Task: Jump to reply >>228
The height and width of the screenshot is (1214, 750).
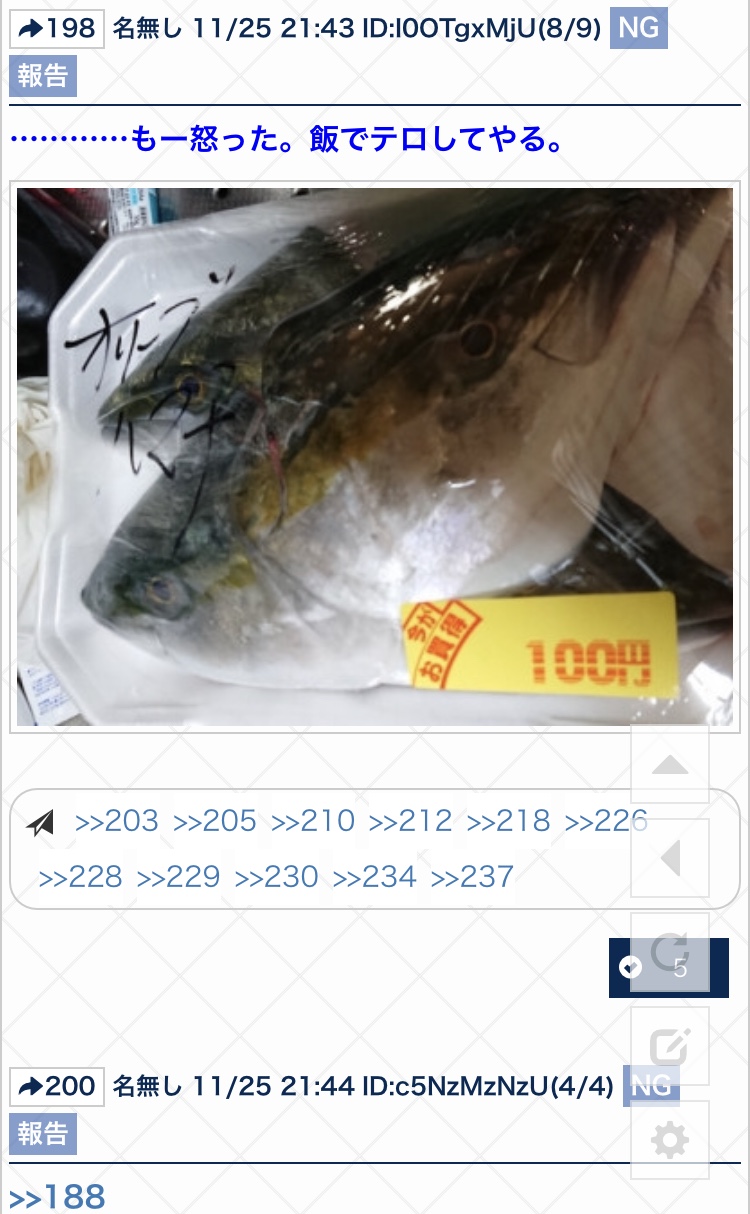Action: click(80, 877)
